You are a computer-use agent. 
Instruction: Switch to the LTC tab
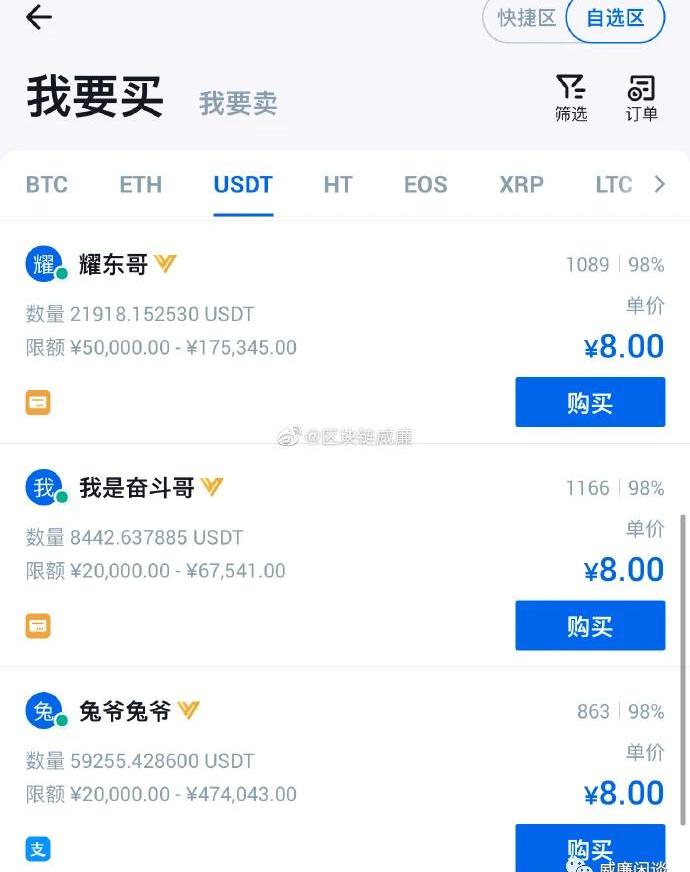613,185
